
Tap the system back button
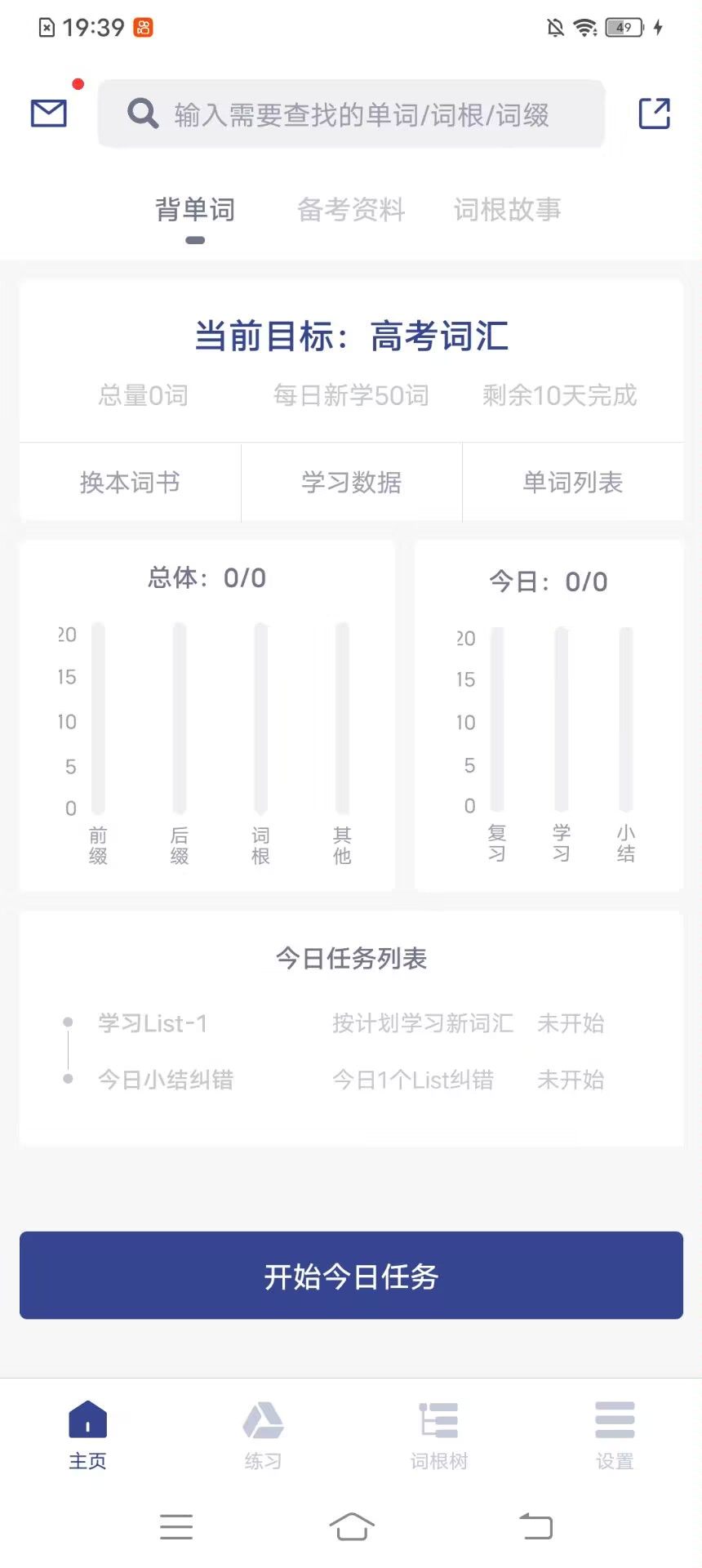click(x=536, y=1526)
